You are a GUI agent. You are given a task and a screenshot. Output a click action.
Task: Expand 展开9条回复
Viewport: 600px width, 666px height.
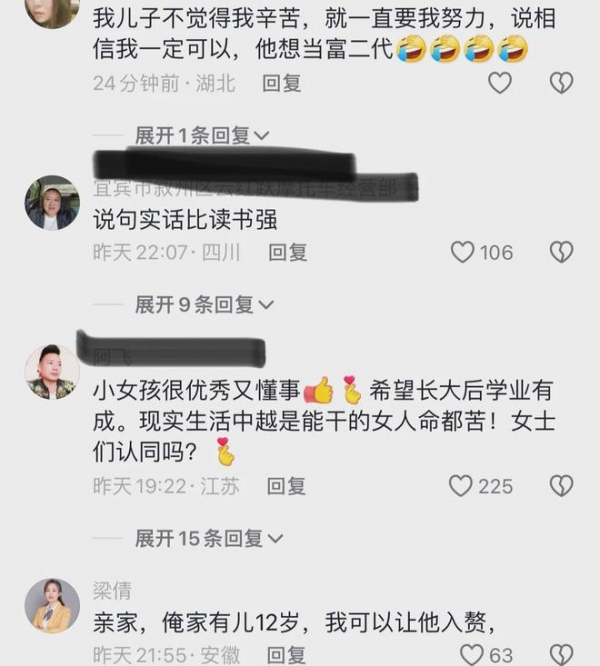[202, 305]
